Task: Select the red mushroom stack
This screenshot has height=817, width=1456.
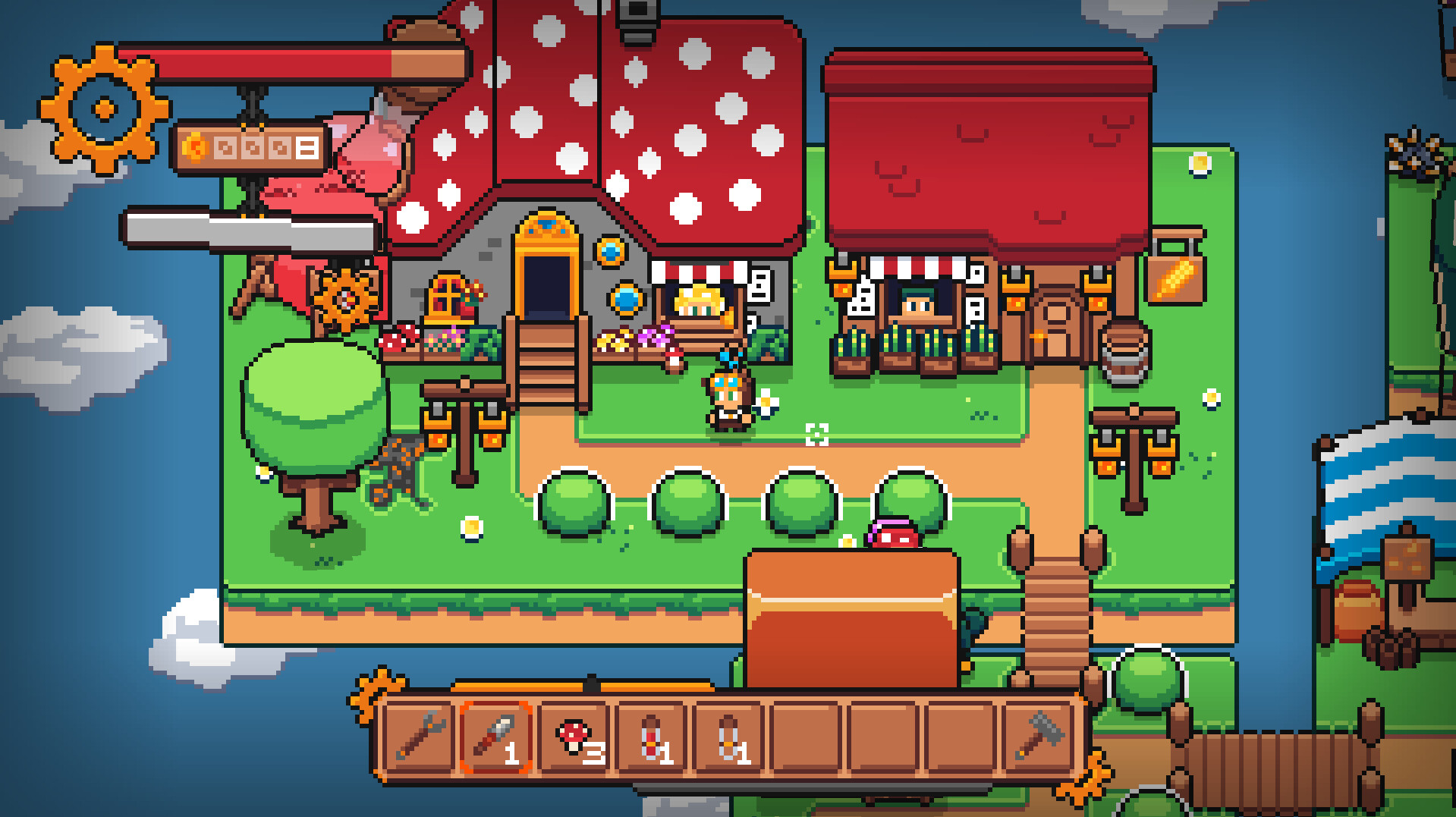Action: (574, 736)
